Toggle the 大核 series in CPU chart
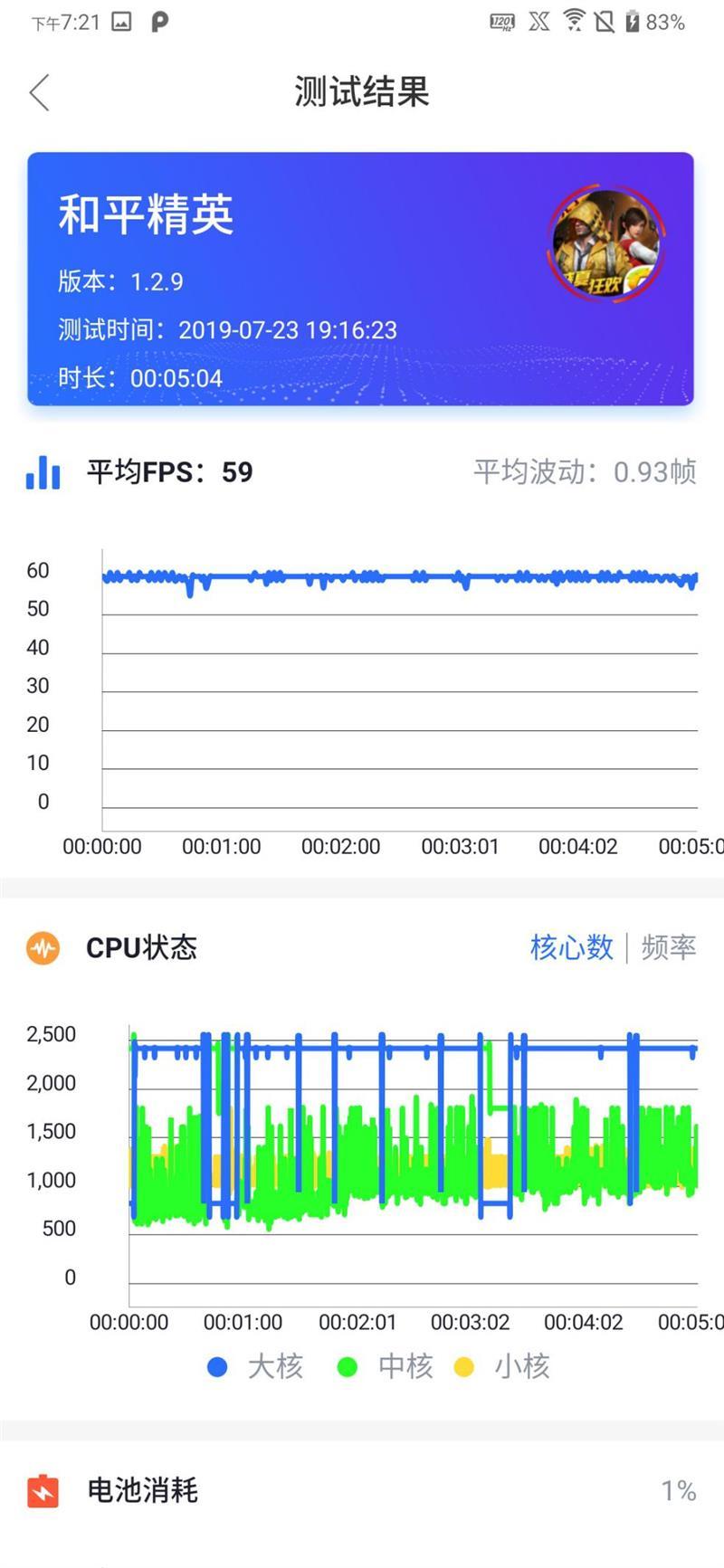 pos(255,1366)
